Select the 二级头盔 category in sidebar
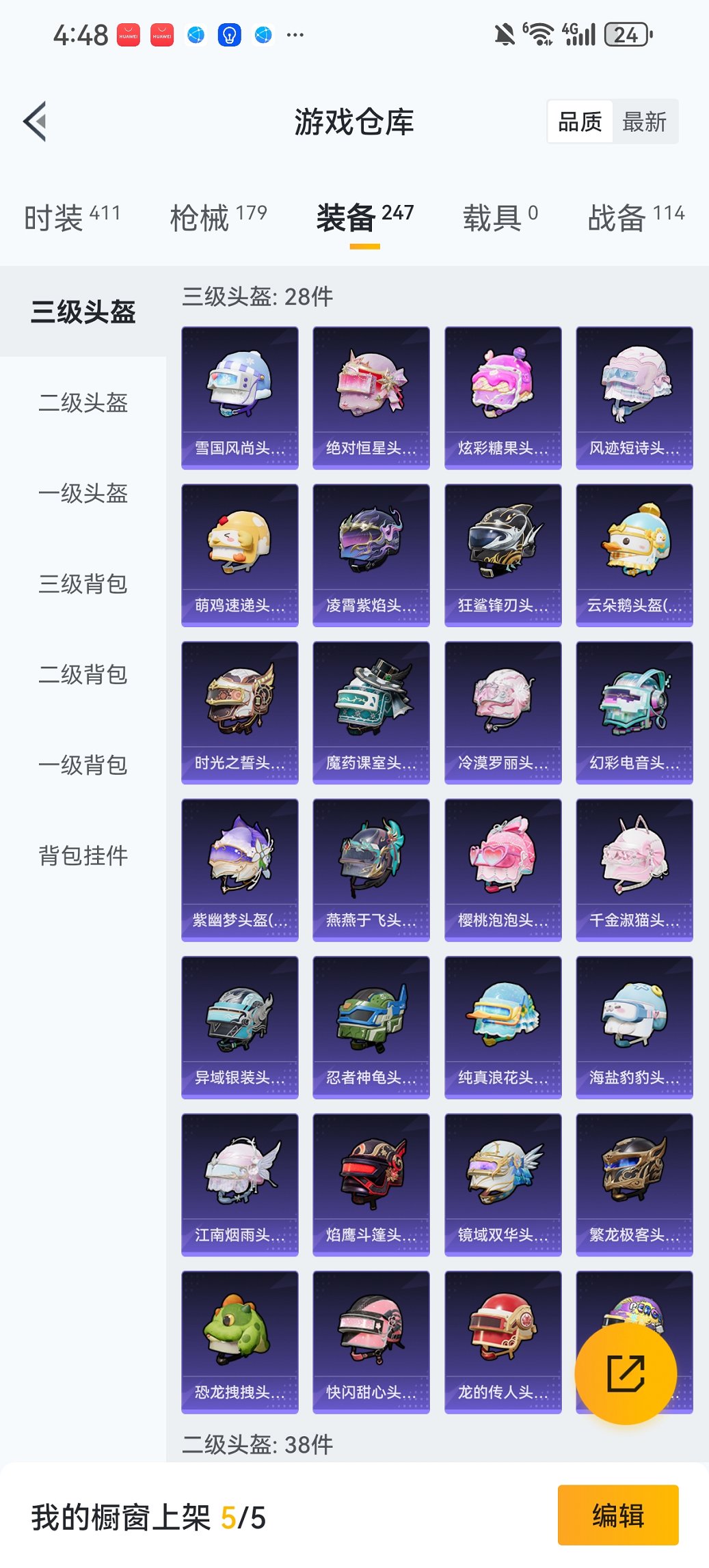709x1568 pixels. pos(83,403)
